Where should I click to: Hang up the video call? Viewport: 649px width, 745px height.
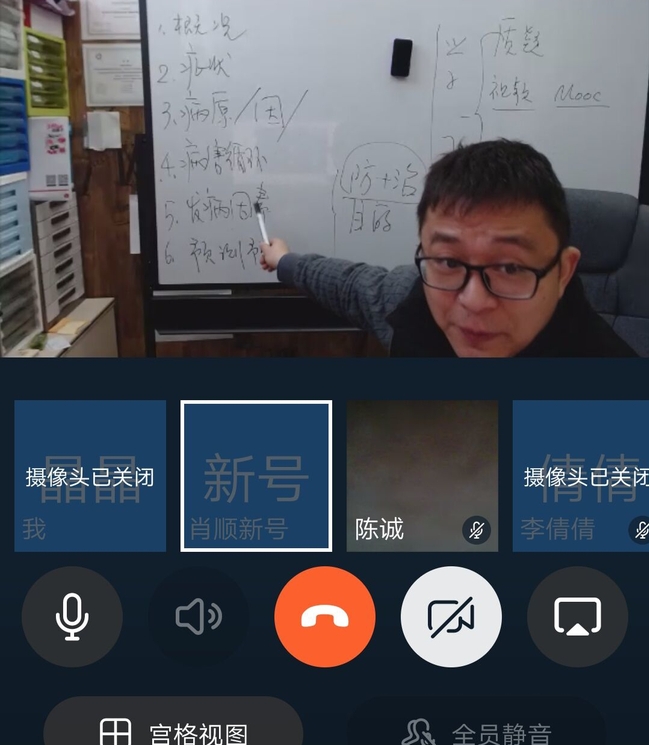pyautogui.click(x=325, y=617)
